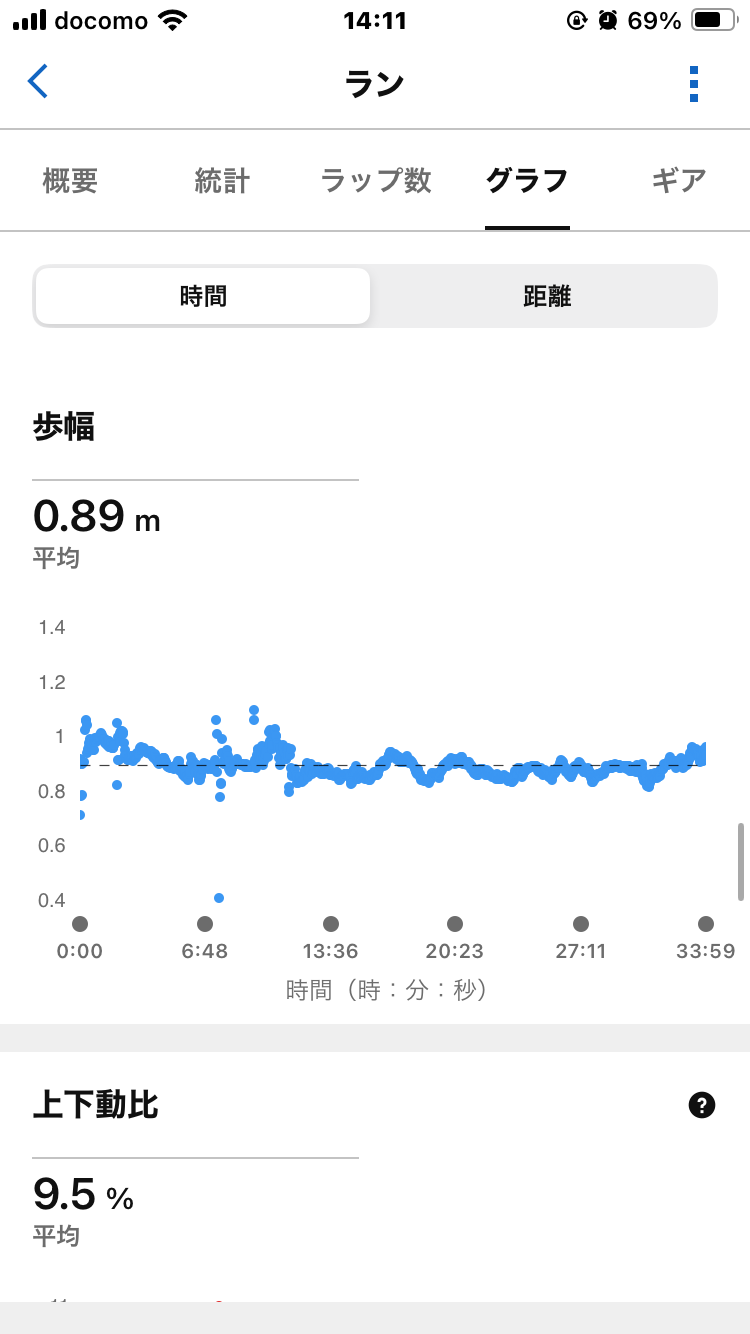Image resolution: width=750 pixels, height=1334 pixels.
Task: Open the three-dot overflow menu
Action: pyautogui.click(x=694, y=84)
